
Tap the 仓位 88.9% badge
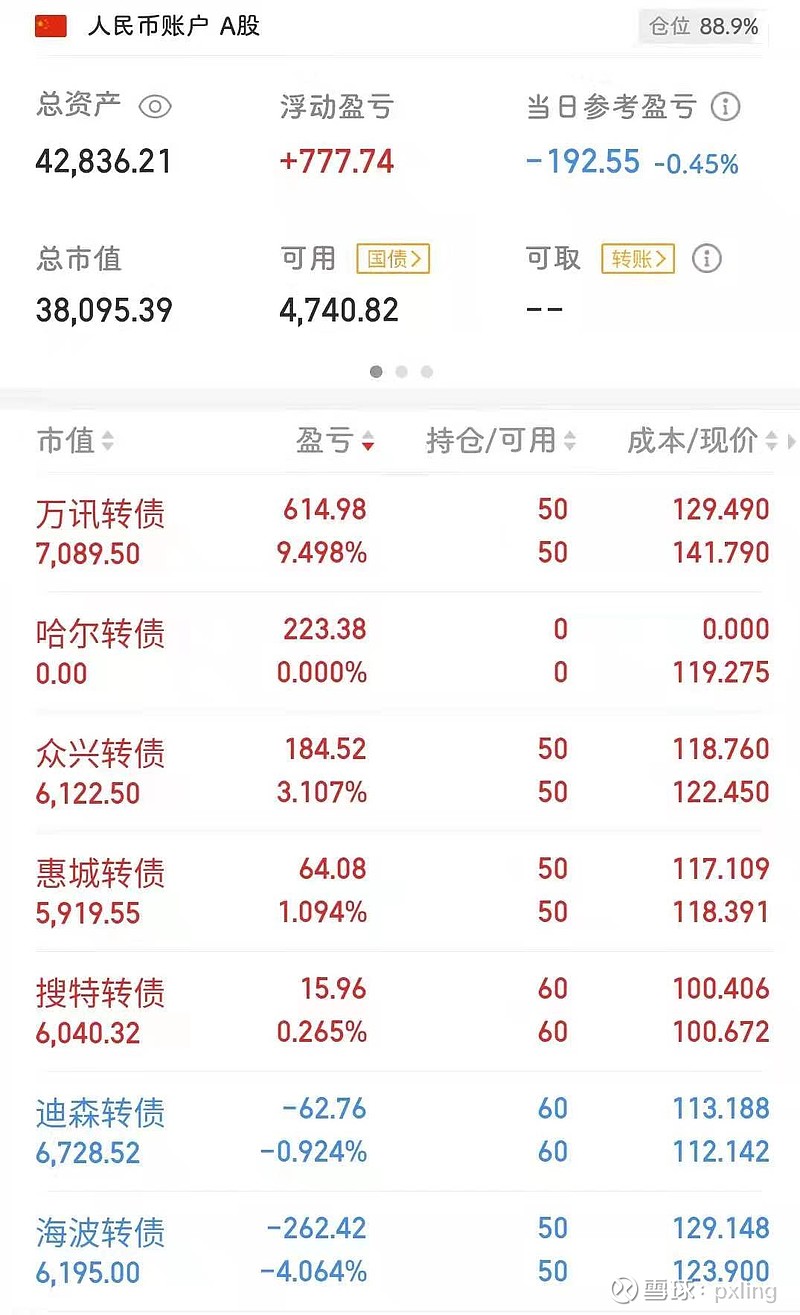pyautogui.click(x=704, y=27)
